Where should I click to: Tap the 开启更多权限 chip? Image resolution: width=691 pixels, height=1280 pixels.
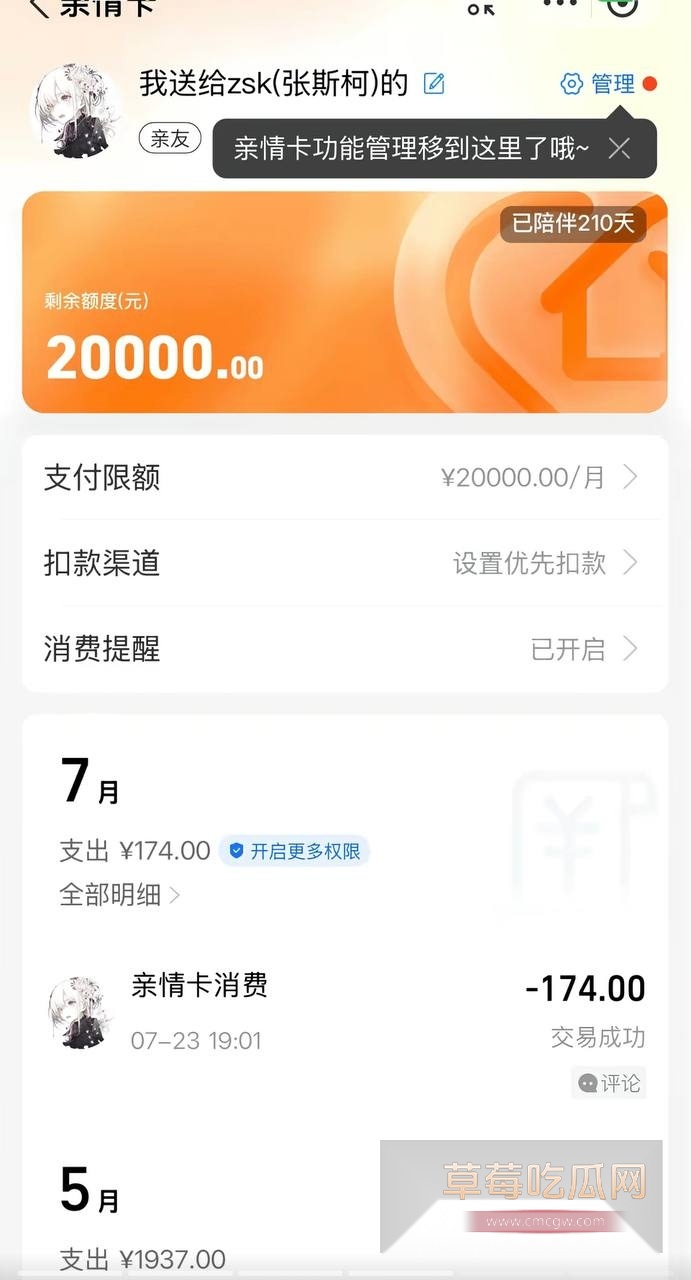295,851
